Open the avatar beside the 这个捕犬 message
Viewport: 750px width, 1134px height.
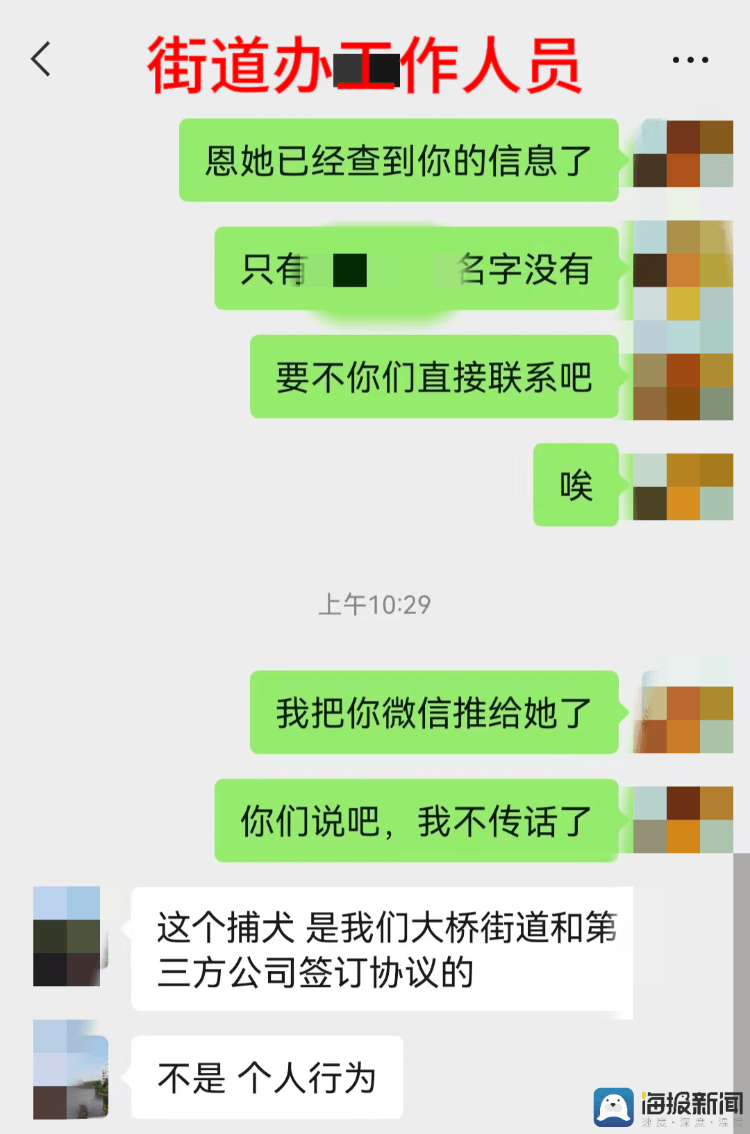[67, 936]
